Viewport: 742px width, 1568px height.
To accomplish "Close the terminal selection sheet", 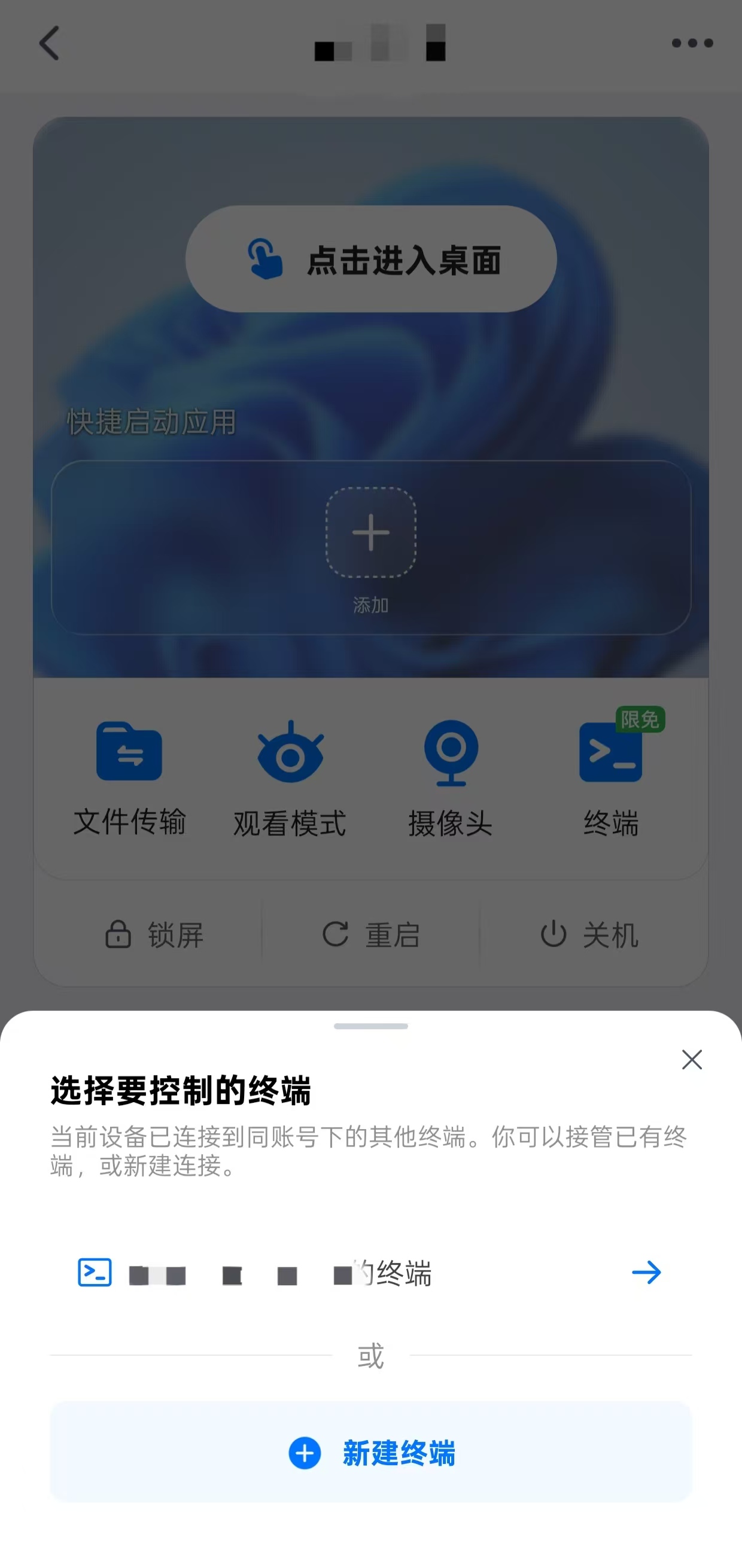I will (x=692, y=1060).
